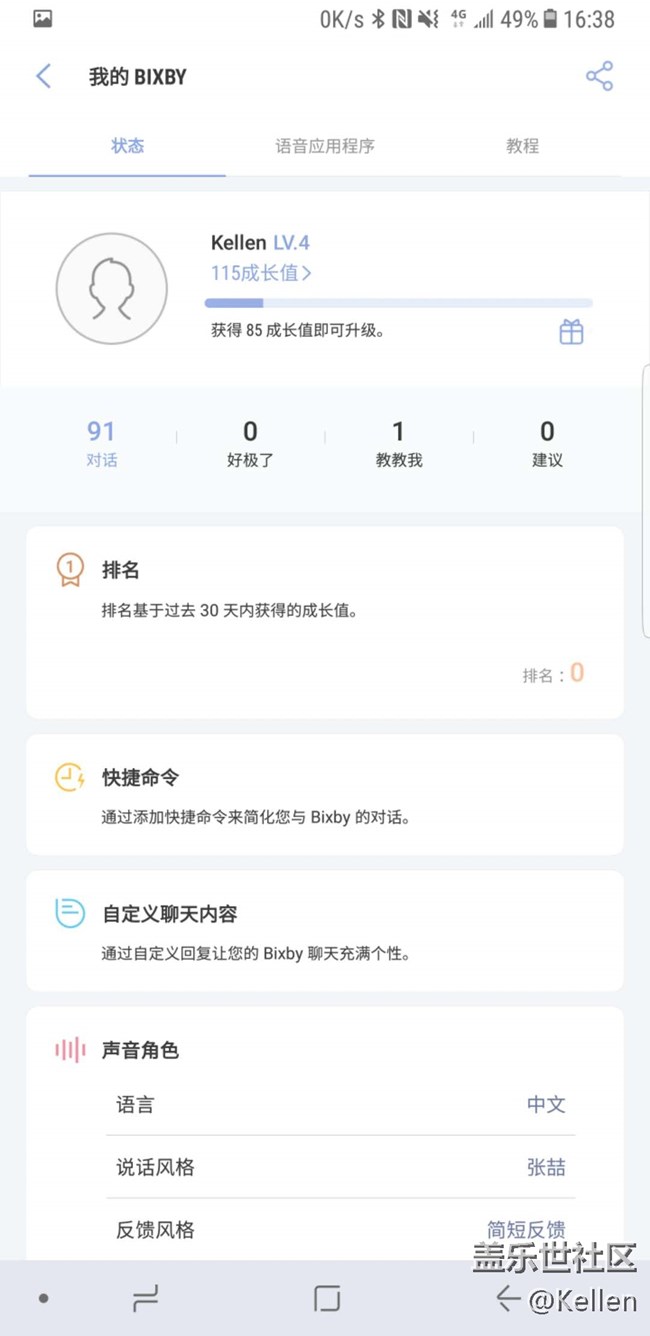Open the 115成长值 details link
This screenshot has width=650, height=1336.
(261, 273)
